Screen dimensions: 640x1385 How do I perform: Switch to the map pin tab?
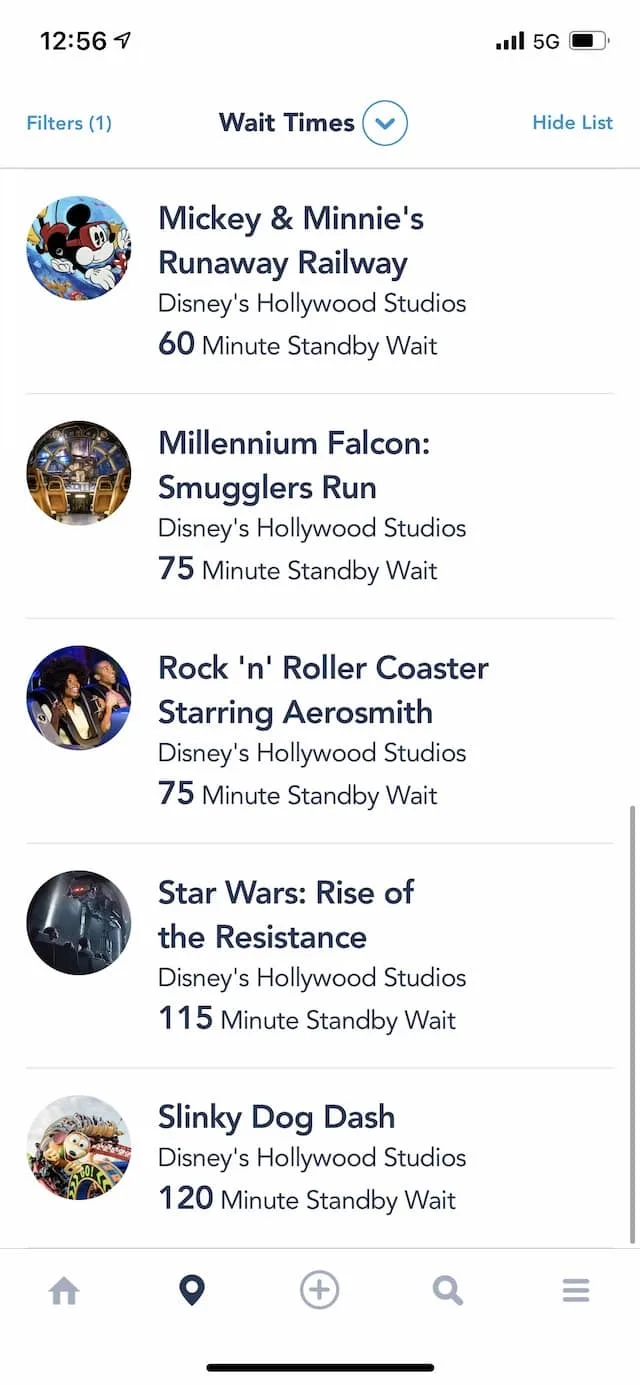(191, 1291)
